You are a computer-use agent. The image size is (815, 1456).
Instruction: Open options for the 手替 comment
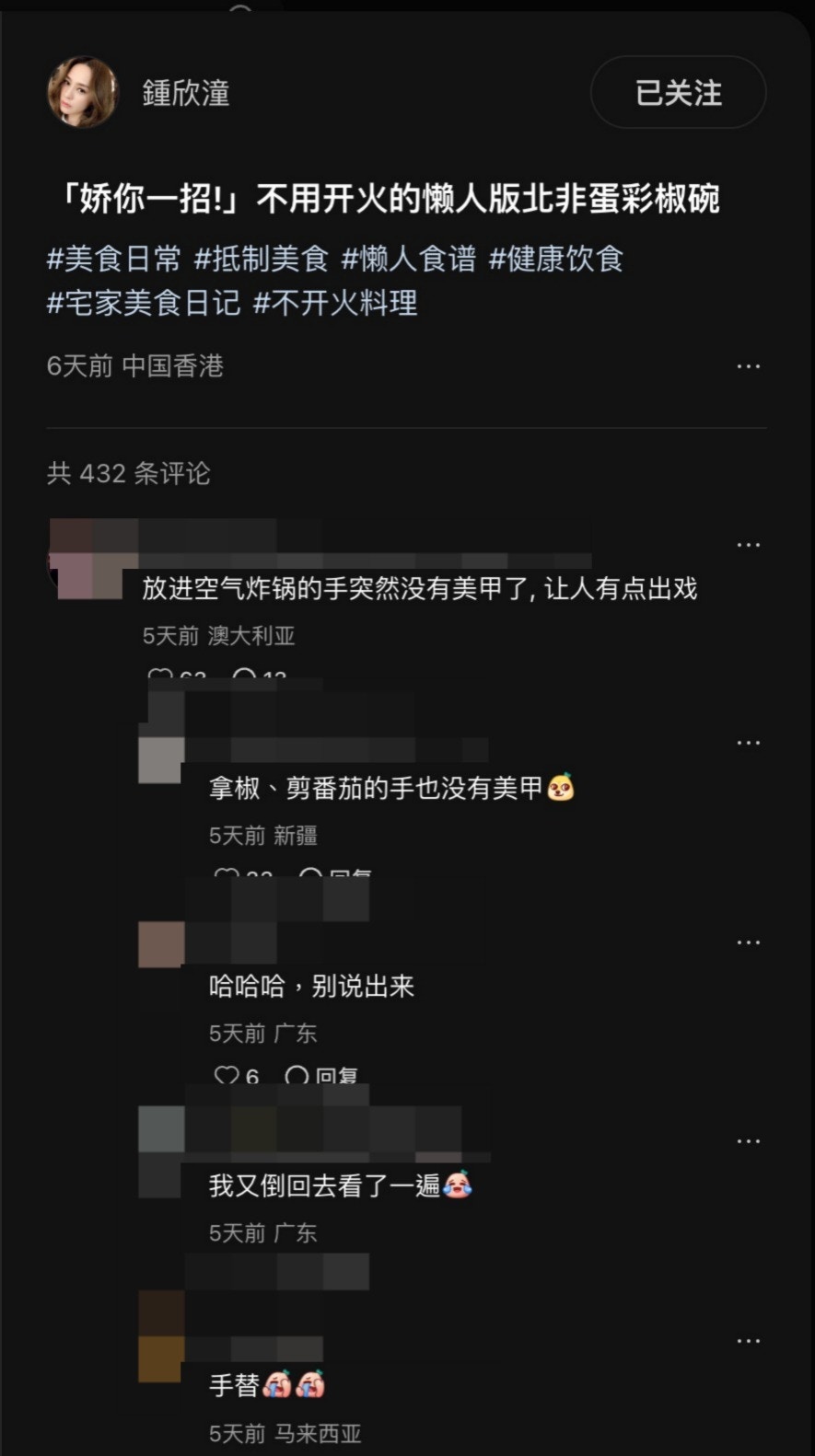[748, 1341]
